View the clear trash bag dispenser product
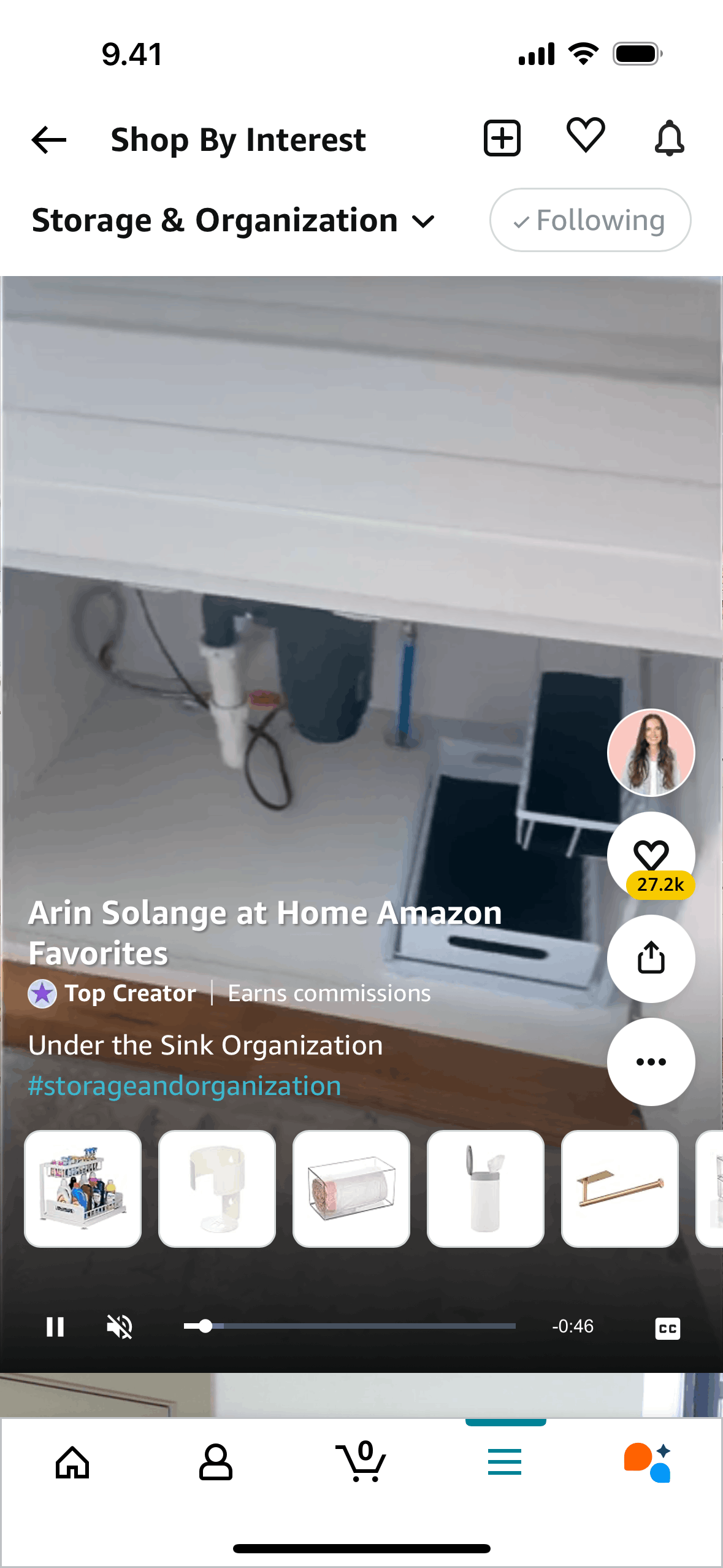 point(351,1188)
